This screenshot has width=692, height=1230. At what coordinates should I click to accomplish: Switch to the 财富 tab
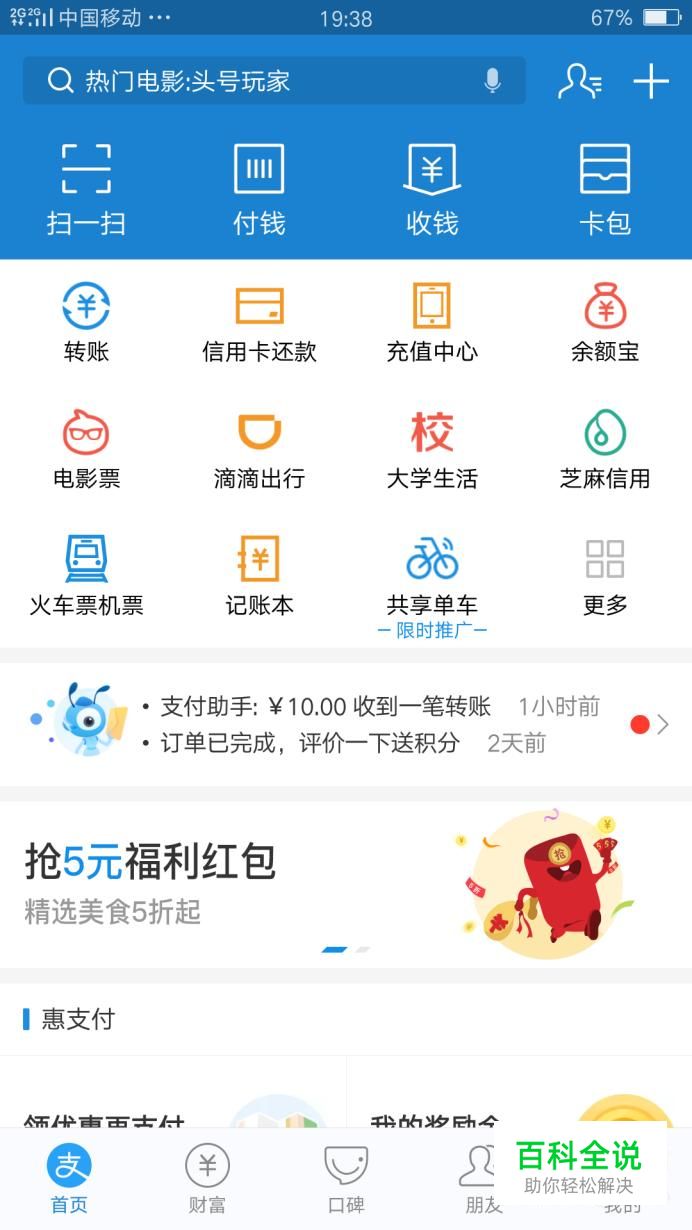tap(207, 1179)
